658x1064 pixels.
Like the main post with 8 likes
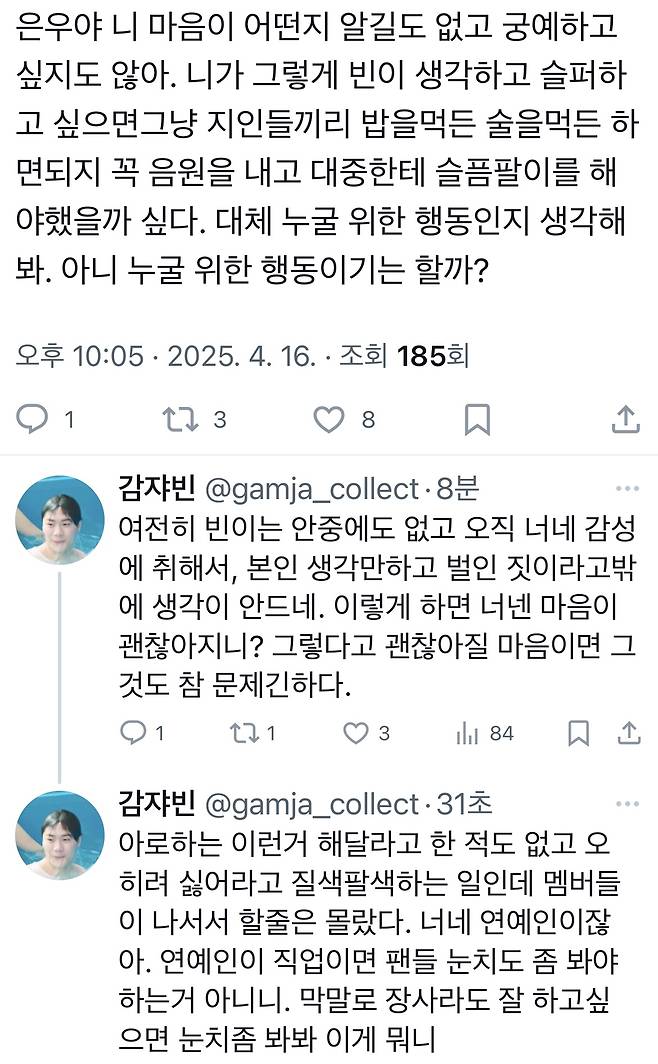[329, 419]
